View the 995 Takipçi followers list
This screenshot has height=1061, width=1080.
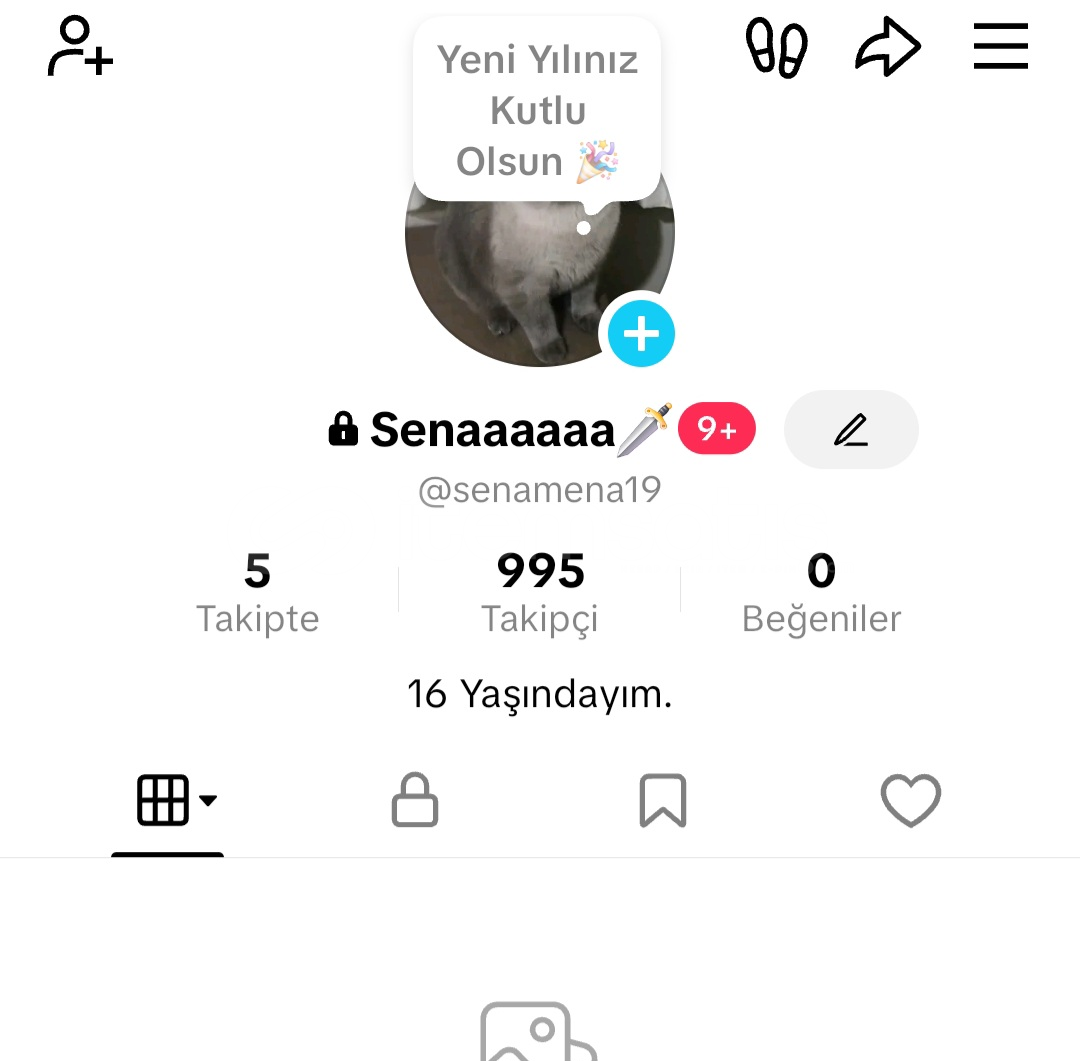[x=540, y=593]
